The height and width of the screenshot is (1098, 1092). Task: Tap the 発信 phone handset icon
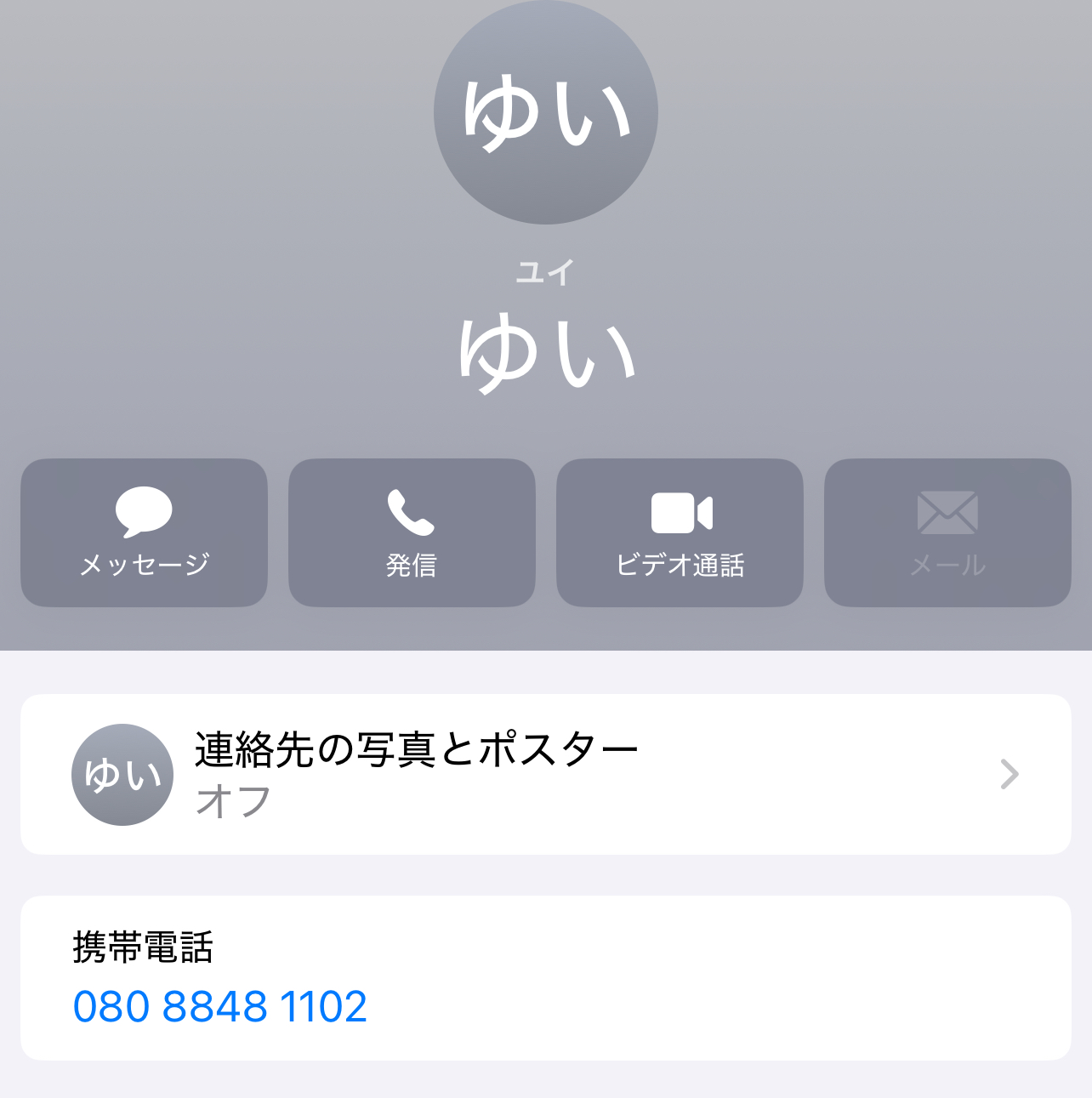412,511
